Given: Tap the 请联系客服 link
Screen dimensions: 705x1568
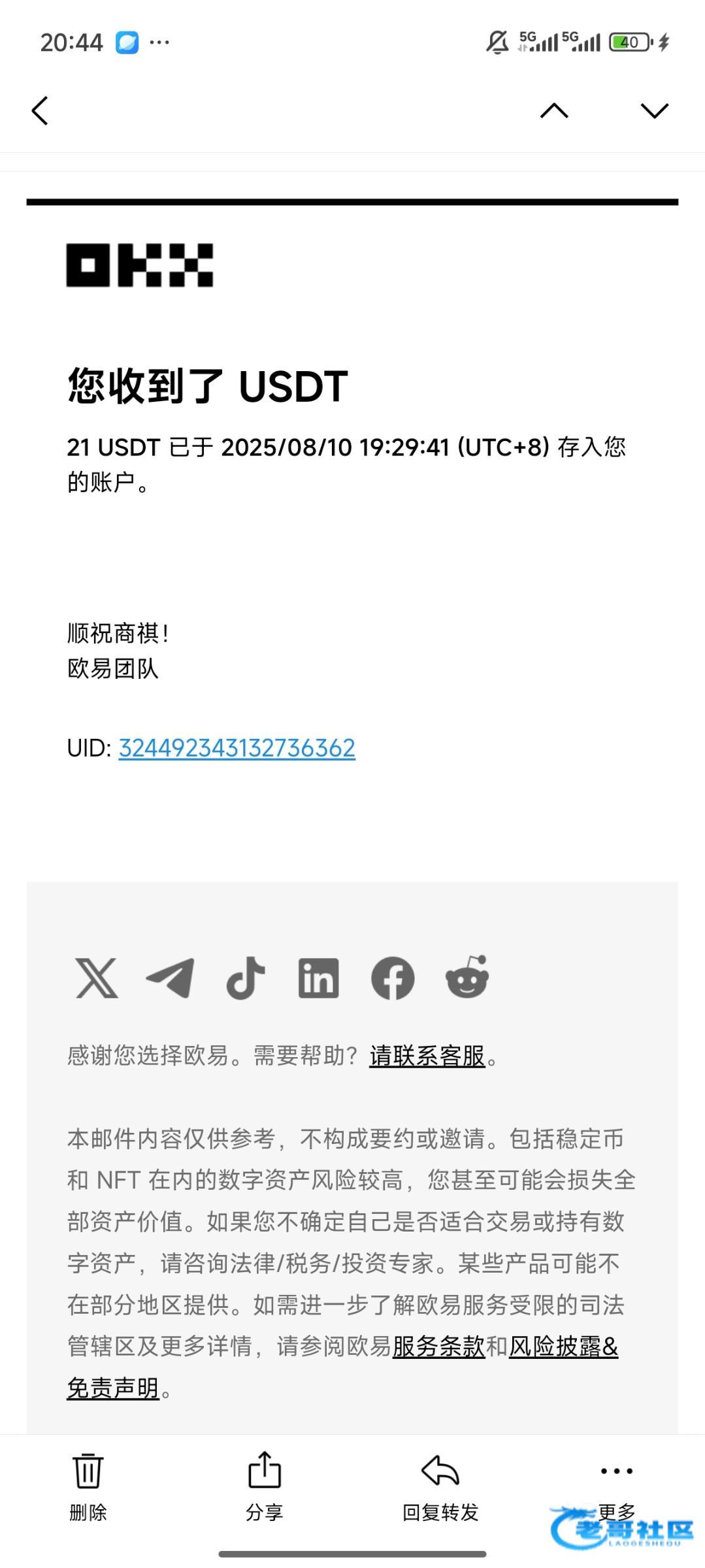Looking at the screenshot, I should point(427,1056).
